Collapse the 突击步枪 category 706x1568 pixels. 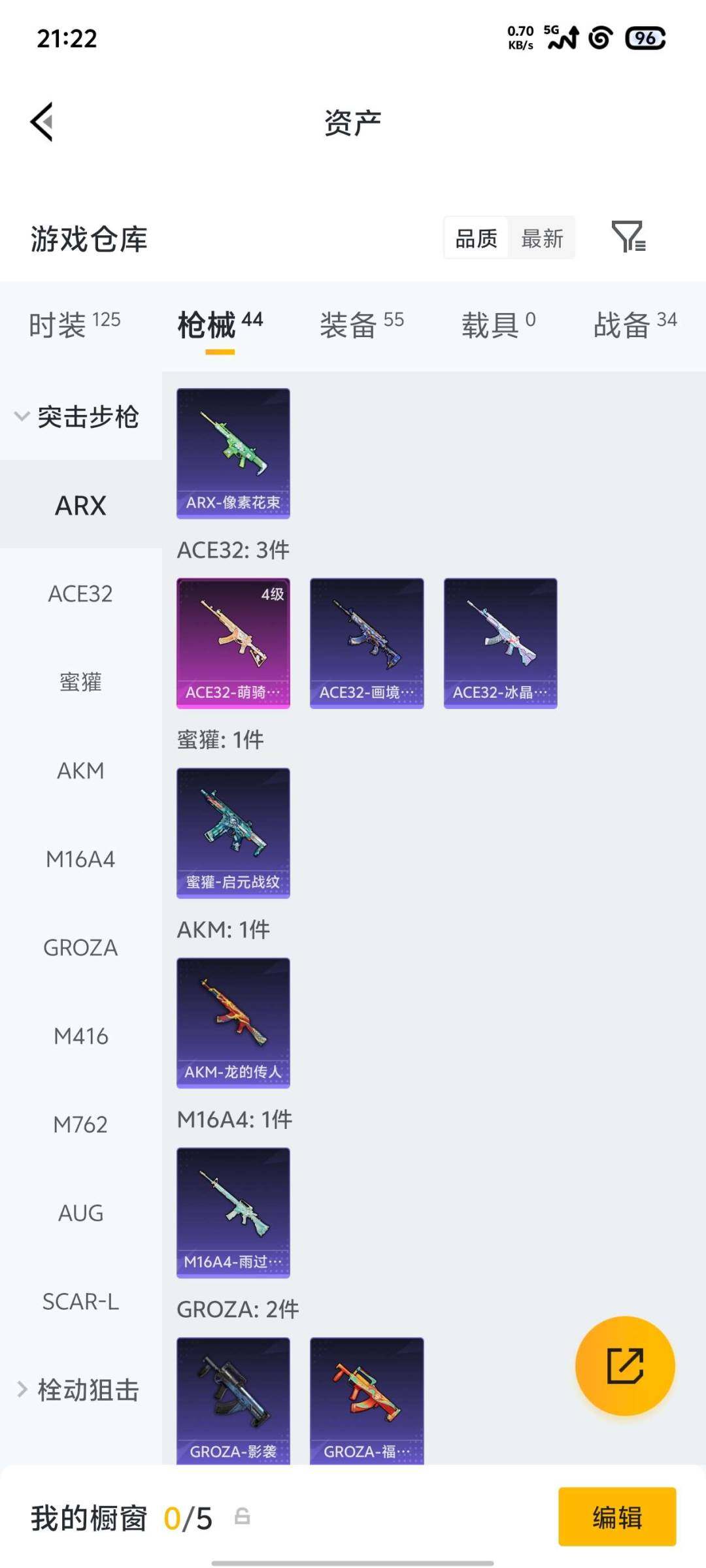point(78,417)
